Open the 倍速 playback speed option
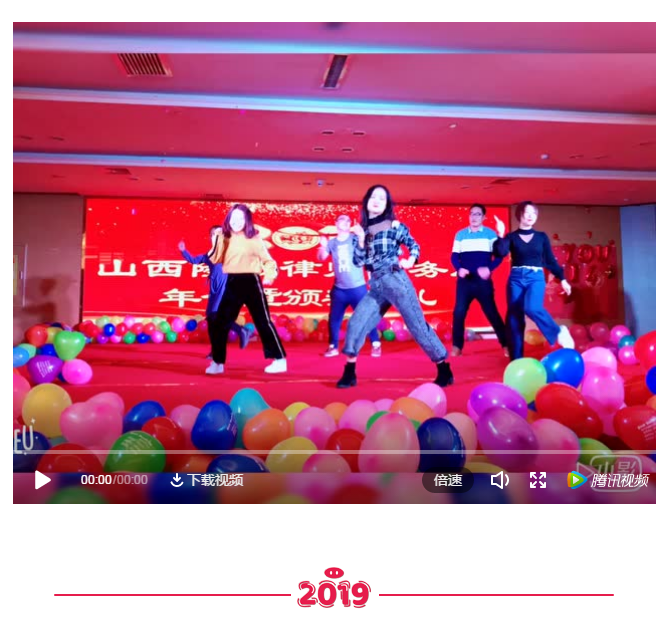669x636 pixels. coord(448,480)
